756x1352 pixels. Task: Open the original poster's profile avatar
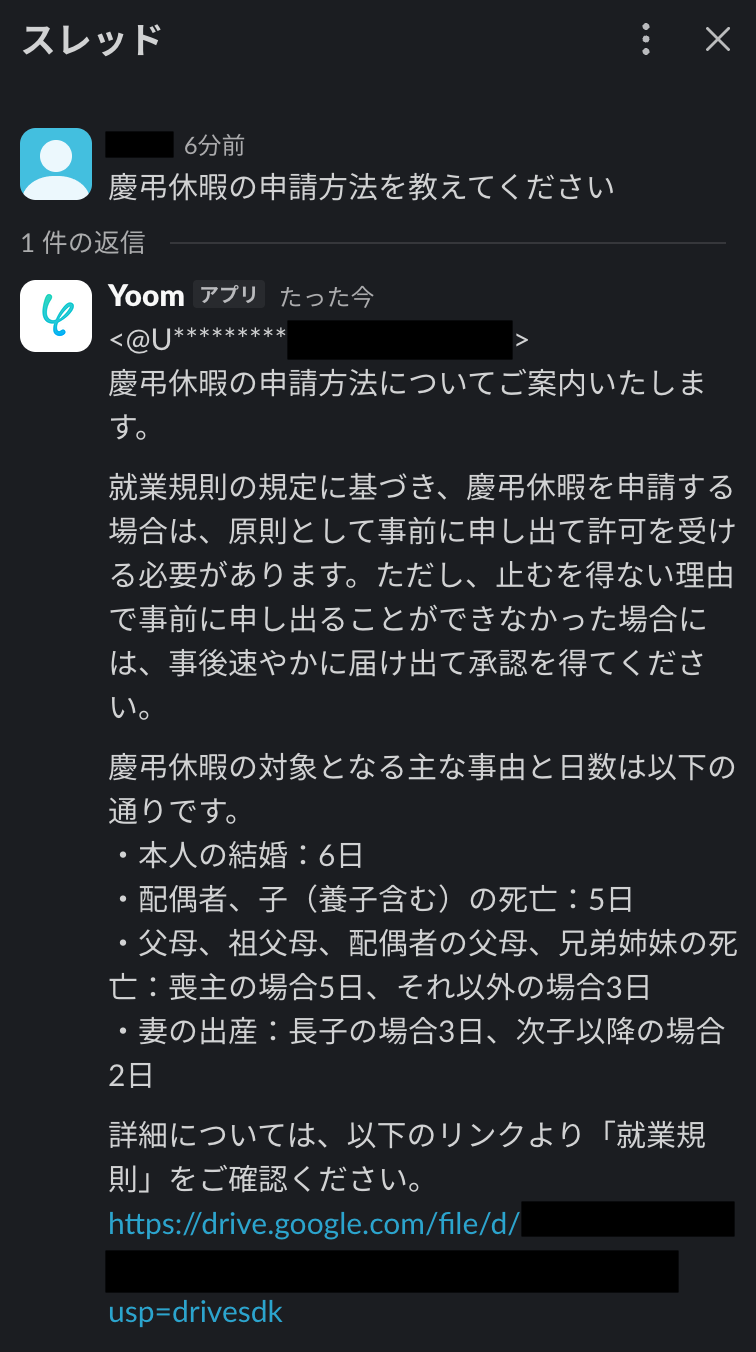[56, 164]
